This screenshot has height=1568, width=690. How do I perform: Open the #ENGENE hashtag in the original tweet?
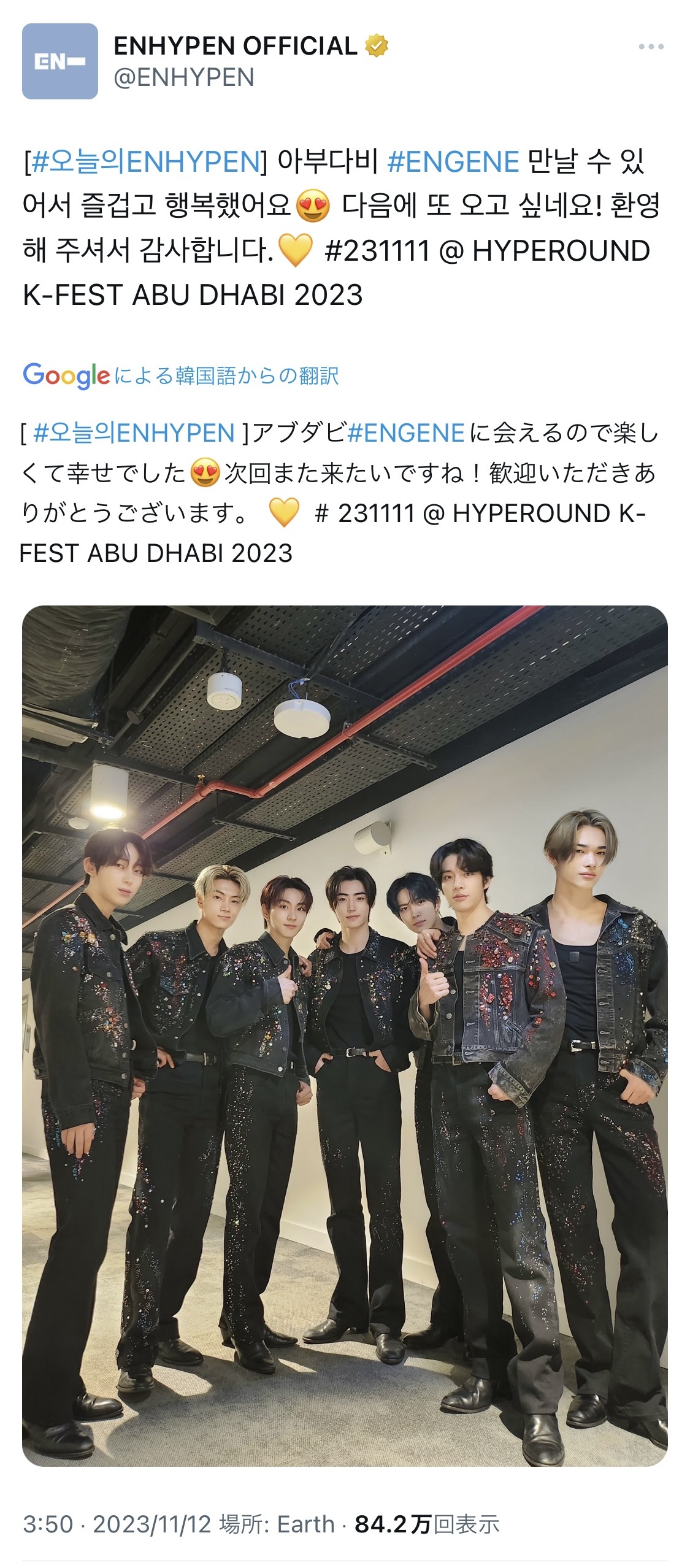click(453, 161)
